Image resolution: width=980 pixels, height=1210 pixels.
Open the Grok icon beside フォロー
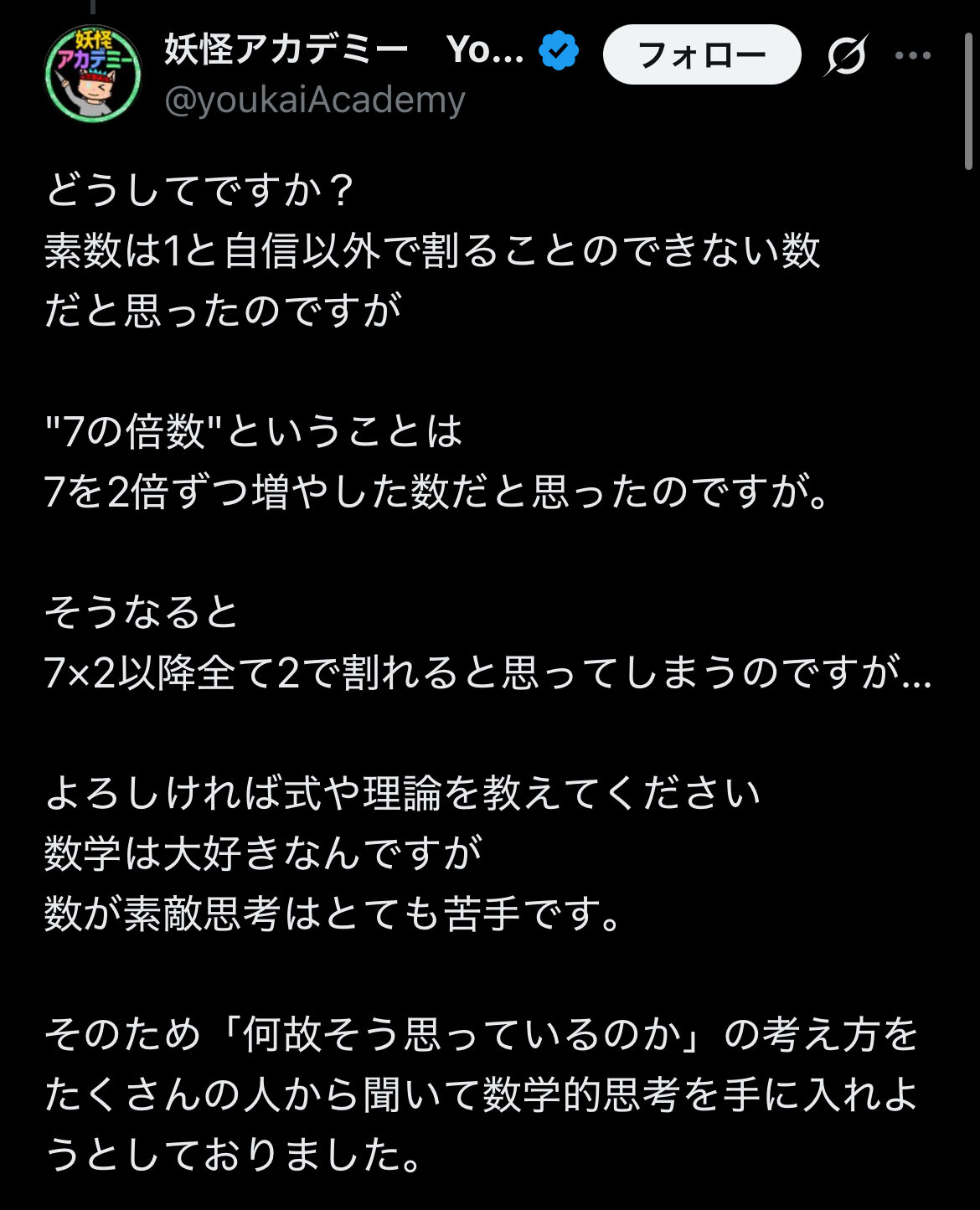tap(846, 56)
